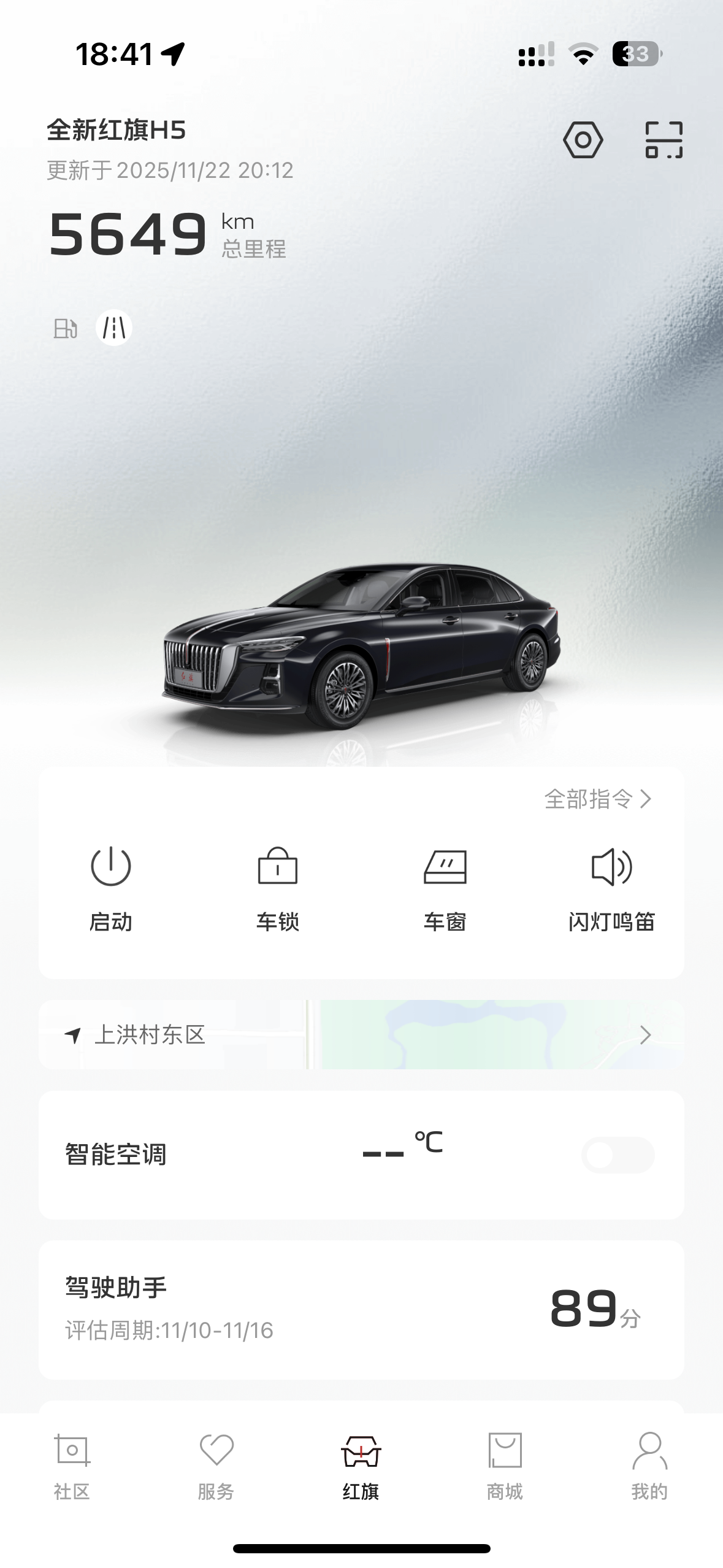Image resolution: width=723 pixels, height=1568 pixels.
Task: Select the fuel pump status icon
Action: tap(66, 329)
